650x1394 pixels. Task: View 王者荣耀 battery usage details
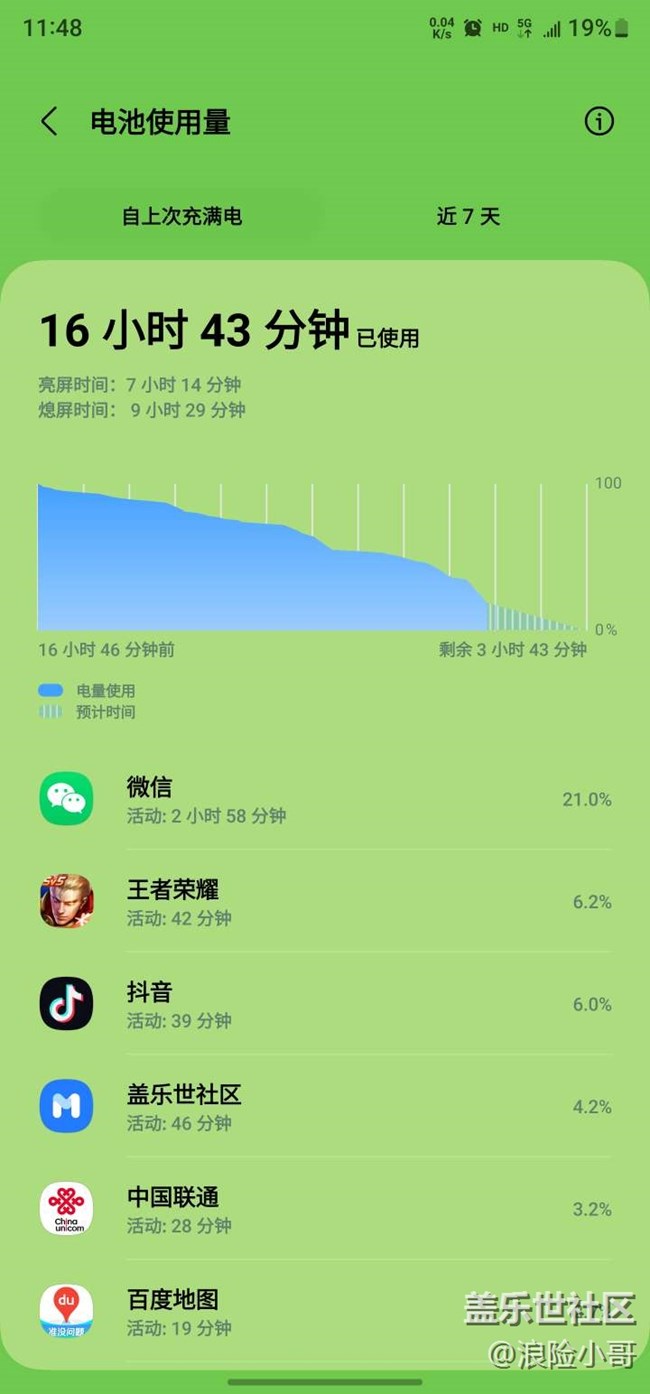(x=325, y=902)
